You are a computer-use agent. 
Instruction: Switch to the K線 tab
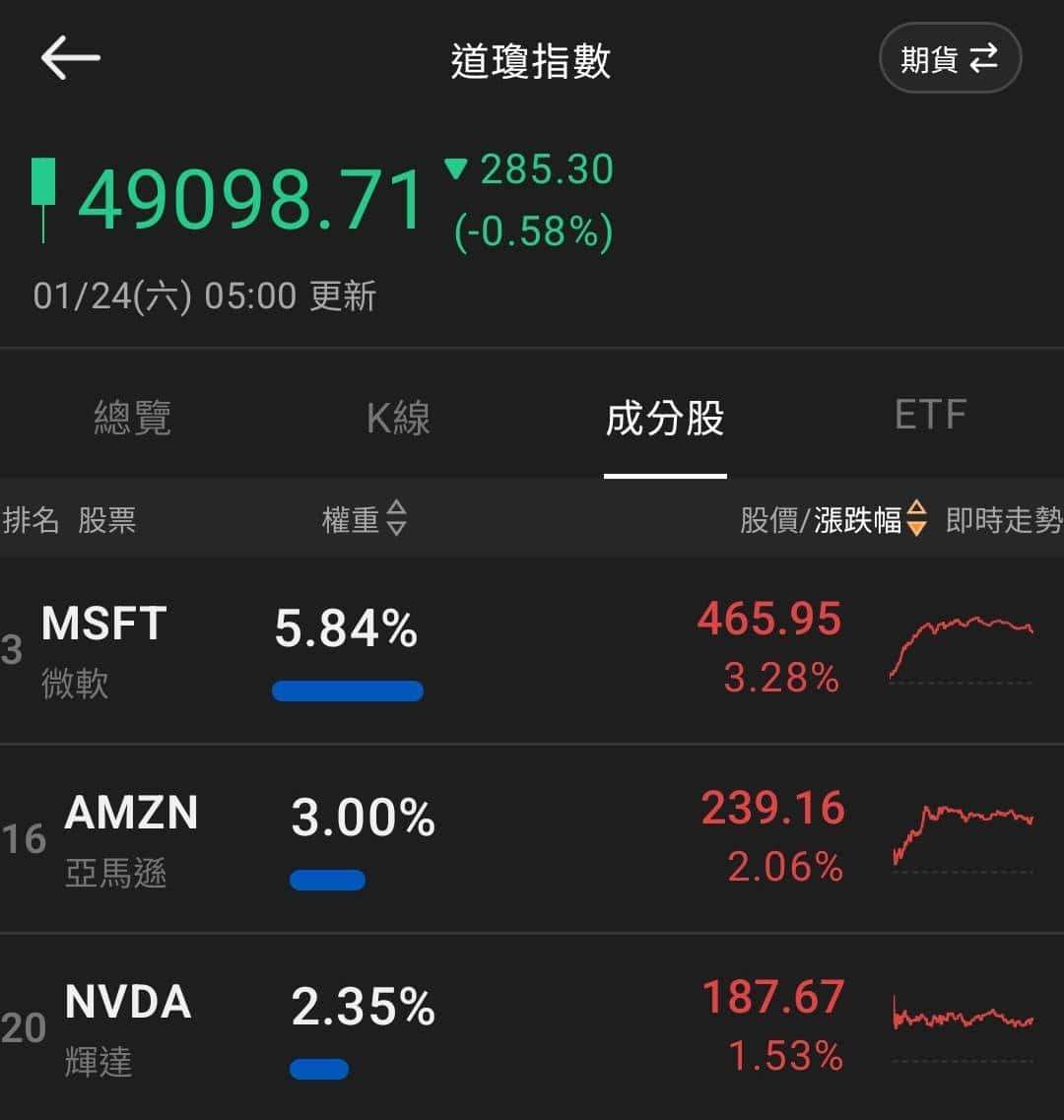point(399,419)
